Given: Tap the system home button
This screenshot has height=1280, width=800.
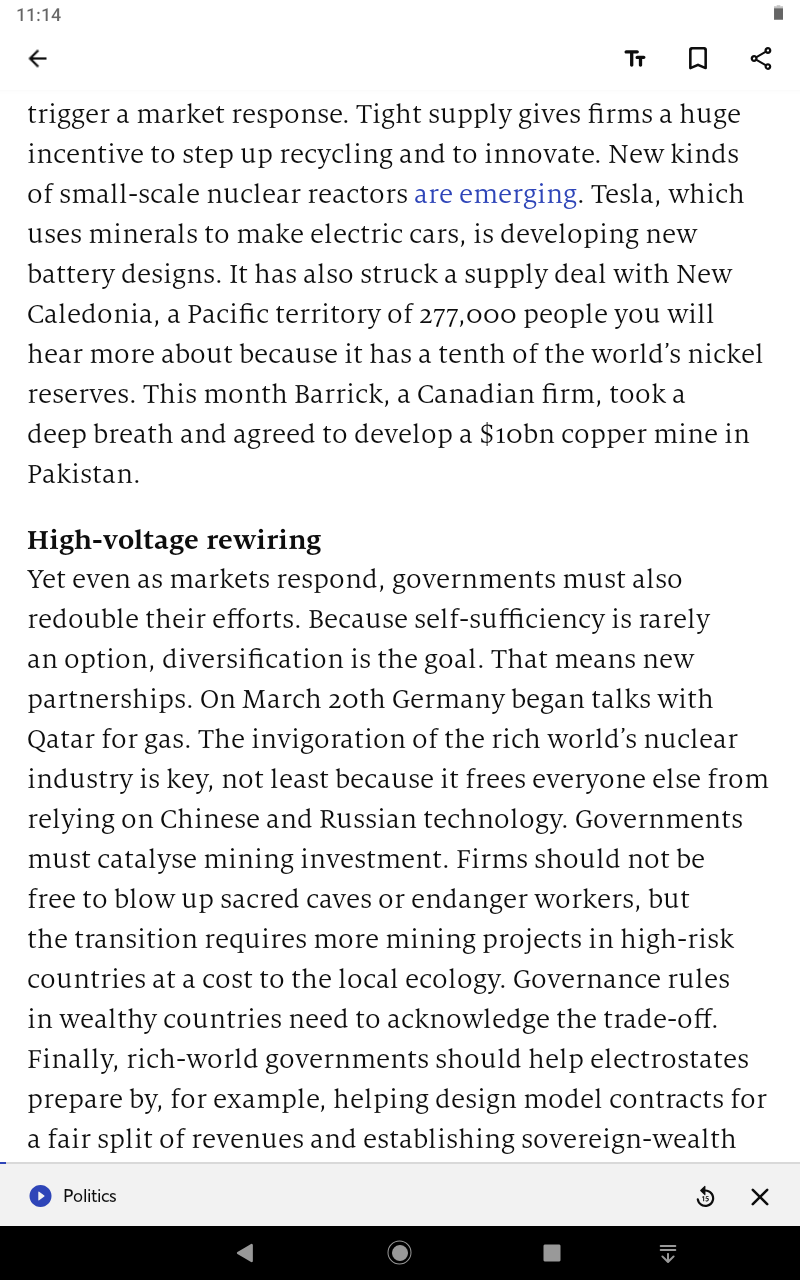Looking at the screenshot, I should (399, 1253).
